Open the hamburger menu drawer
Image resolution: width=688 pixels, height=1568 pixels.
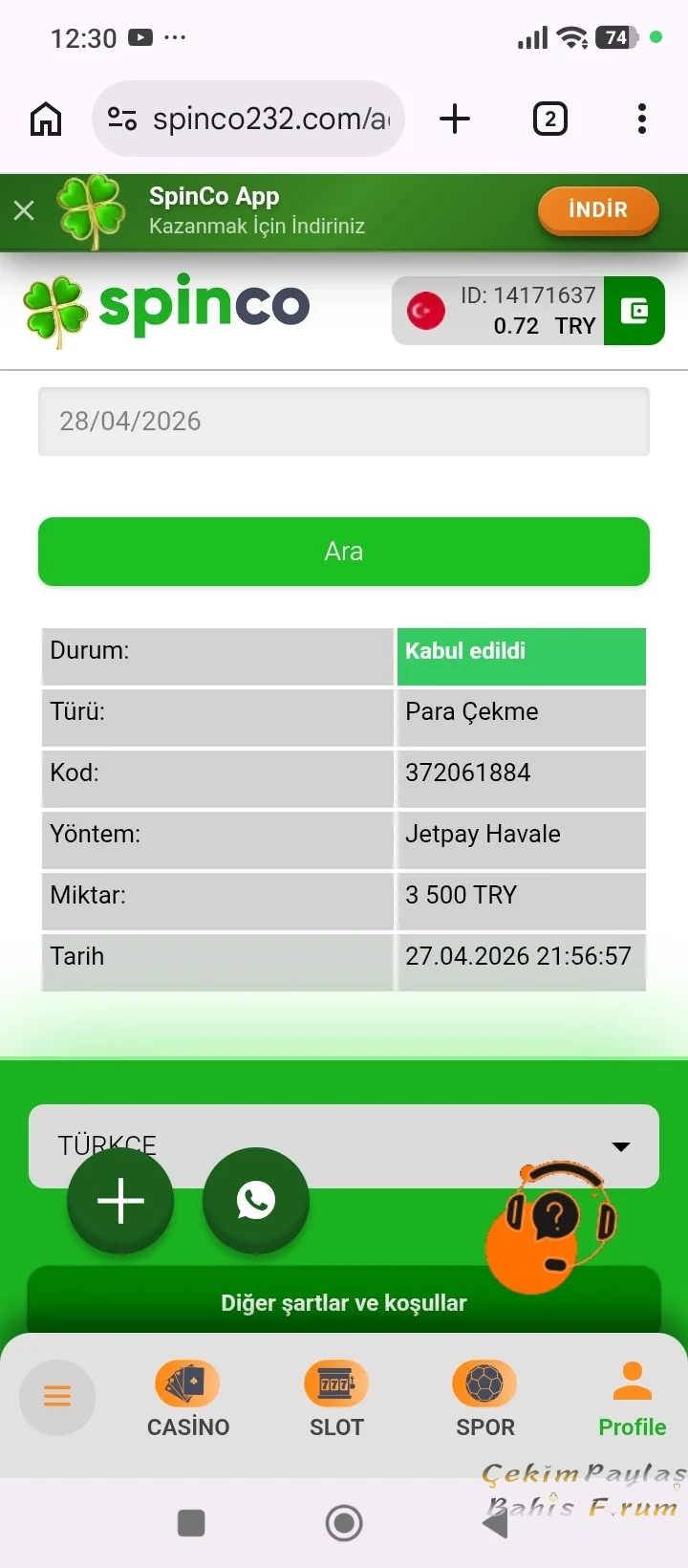tap(57, 1397)
